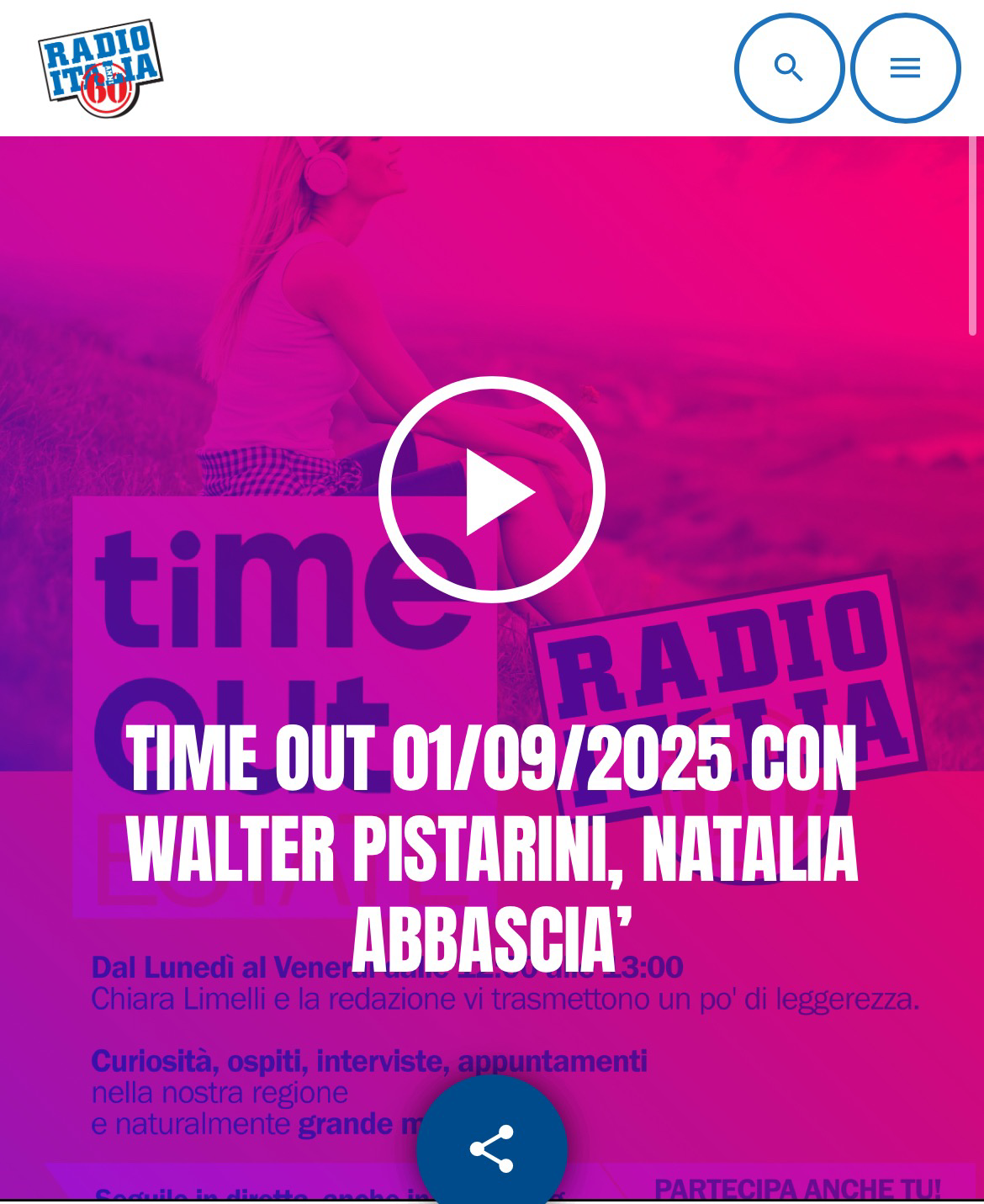Go to Radio Italia home via logo

tap(100, 68)
